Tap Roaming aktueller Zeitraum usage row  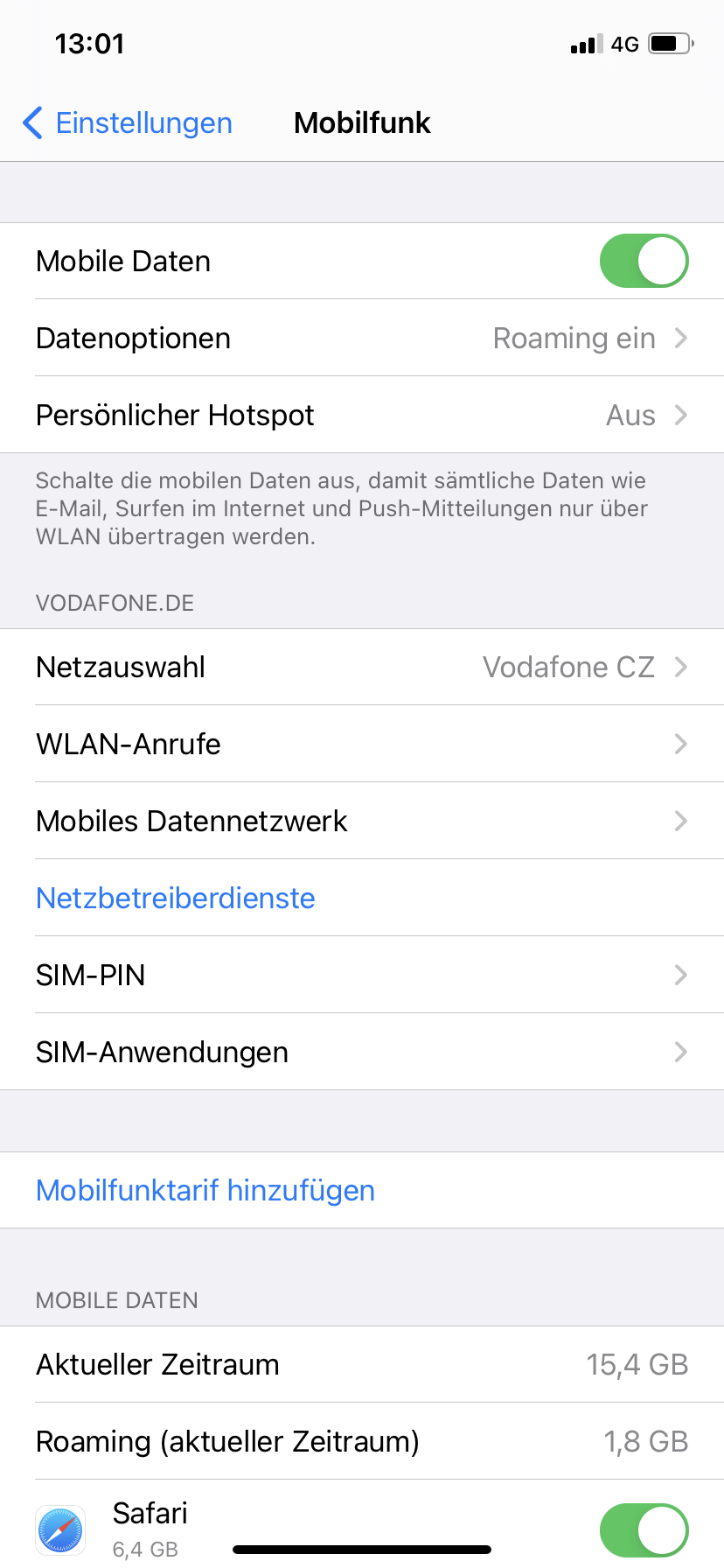point(362,1441)
